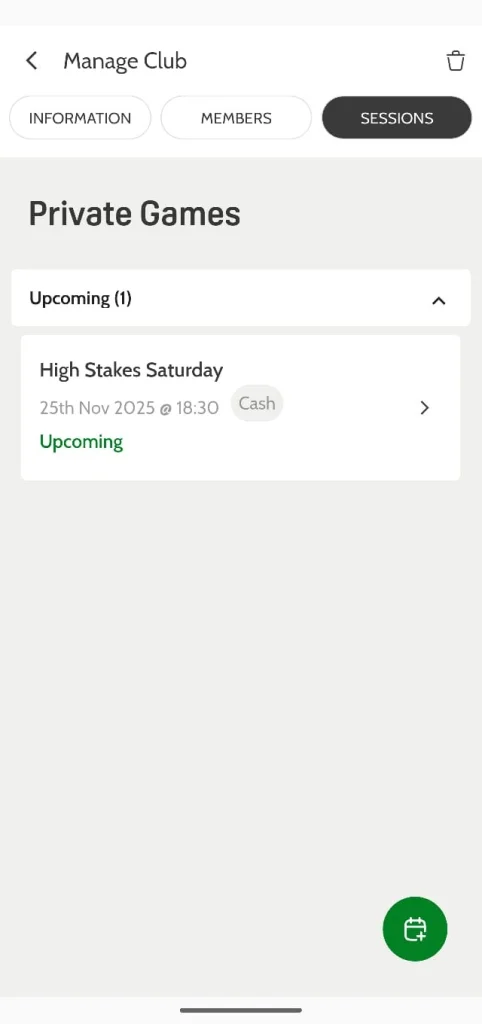Delete the club with trash icon

point(455,61)
